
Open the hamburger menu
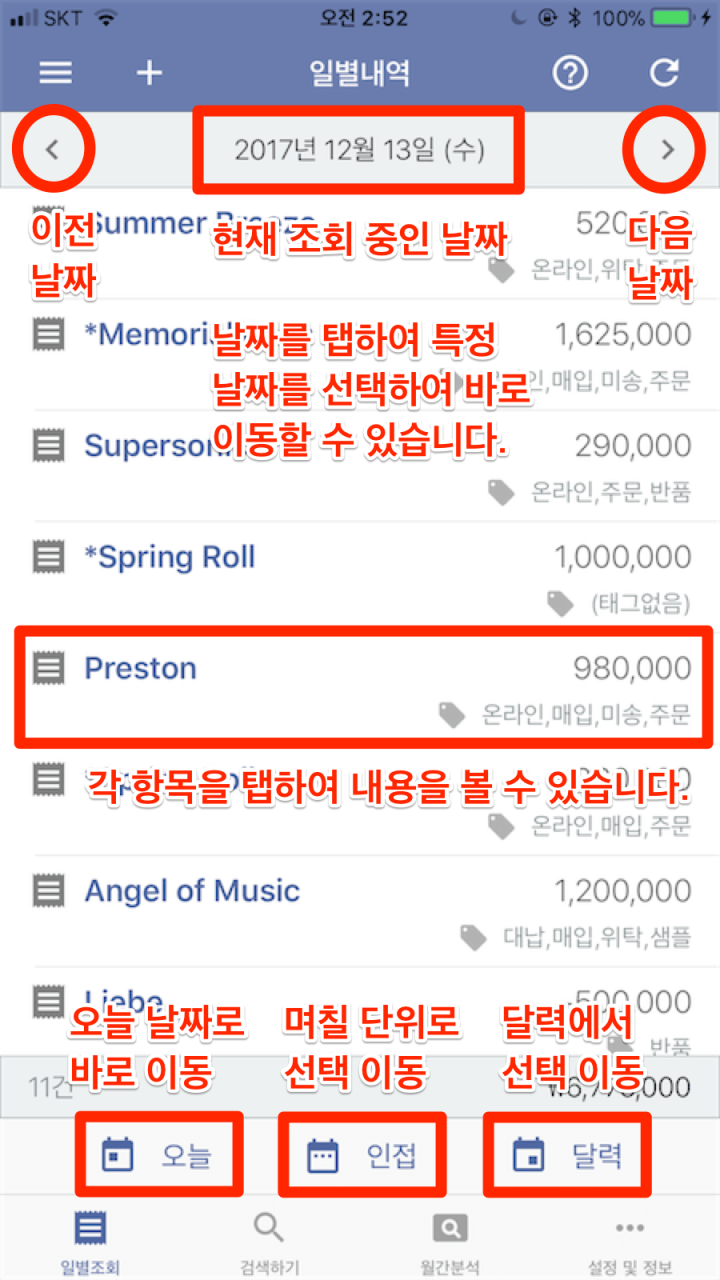pyautogui.click(x=55, y=73)
